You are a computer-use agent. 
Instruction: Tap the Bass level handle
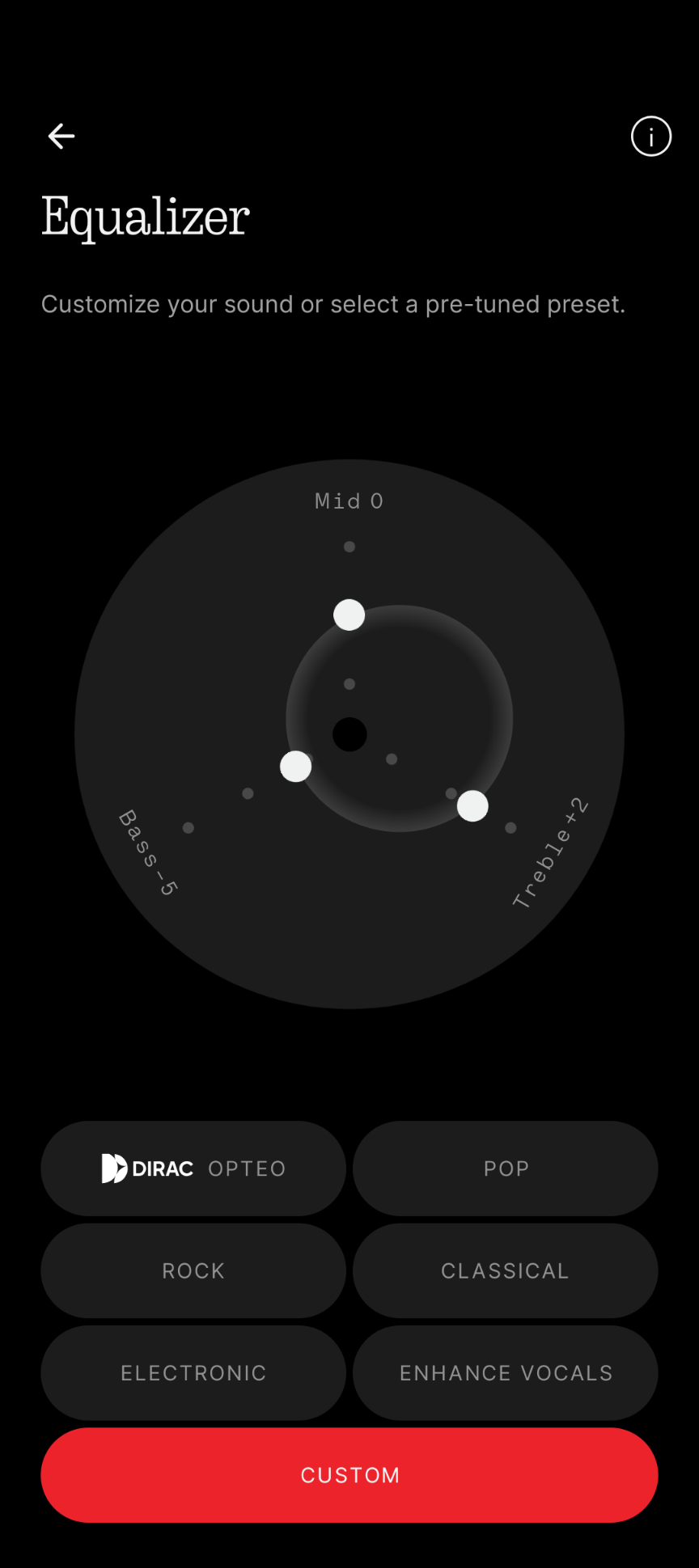point(295,766)
